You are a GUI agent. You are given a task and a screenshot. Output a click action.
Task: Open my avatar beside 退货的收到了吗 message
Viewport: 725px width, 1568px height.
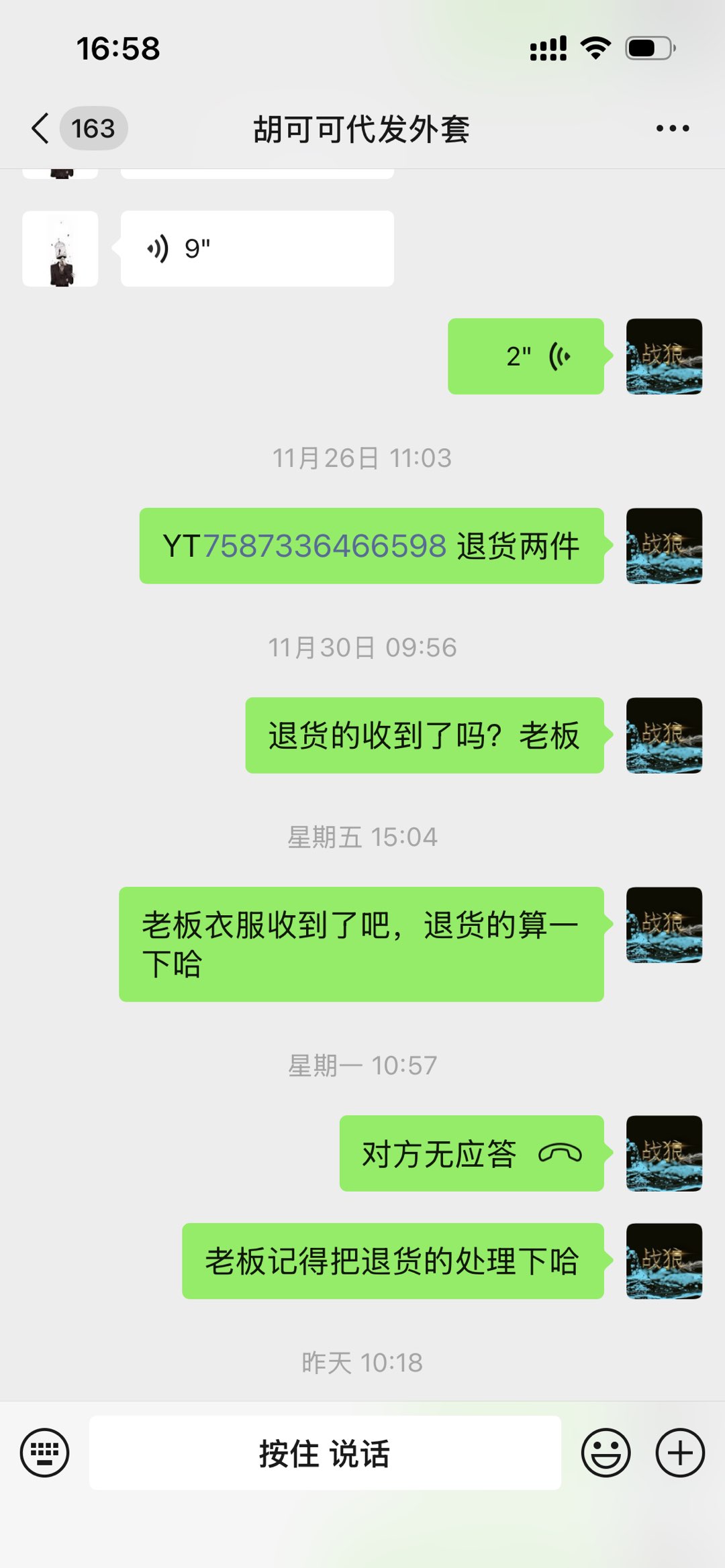tap(664, 735)
